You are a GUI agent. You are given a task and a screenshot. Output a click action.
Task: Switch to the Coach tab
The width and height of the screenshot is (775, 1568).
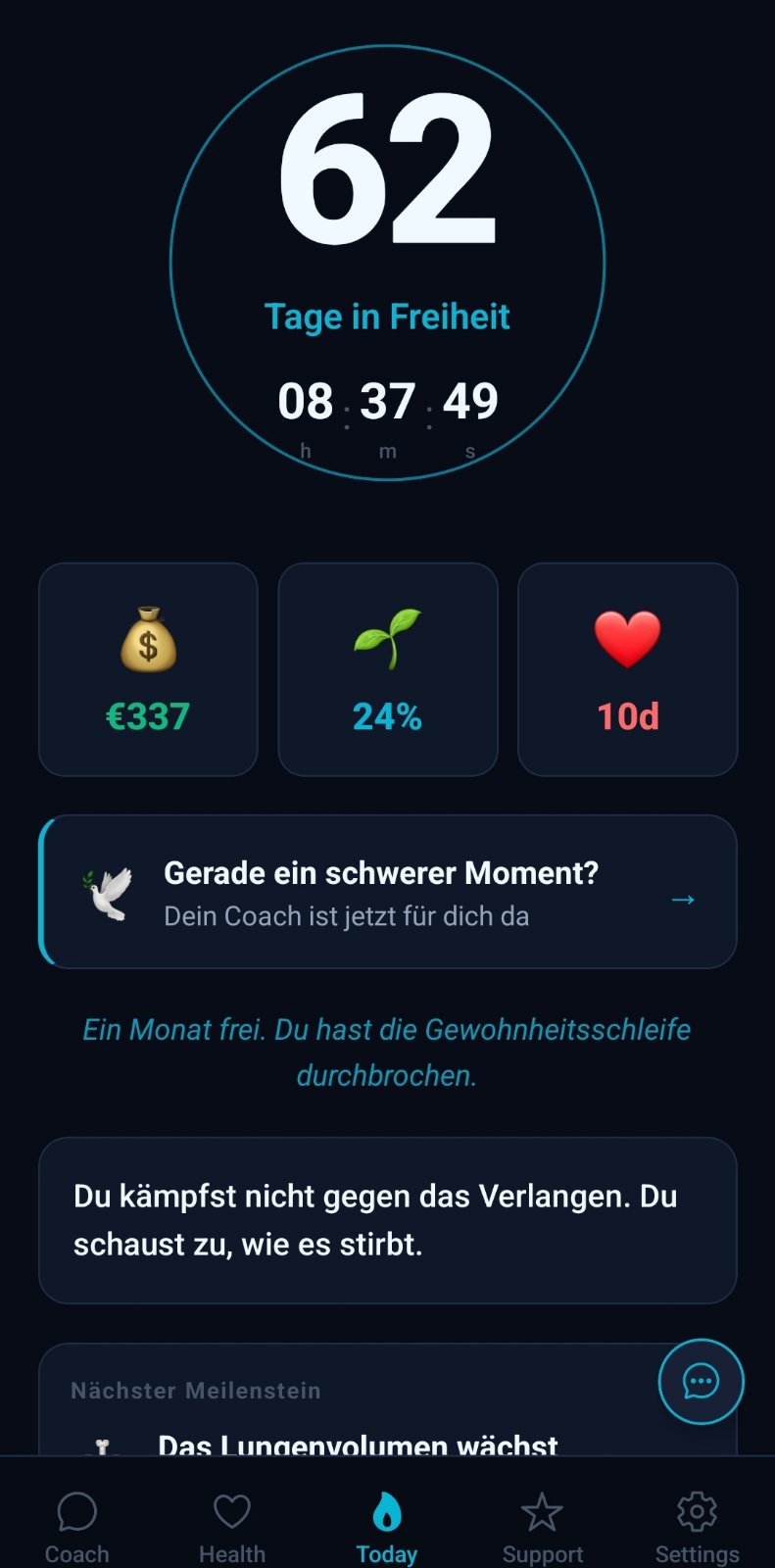(x=77, y=1527)
